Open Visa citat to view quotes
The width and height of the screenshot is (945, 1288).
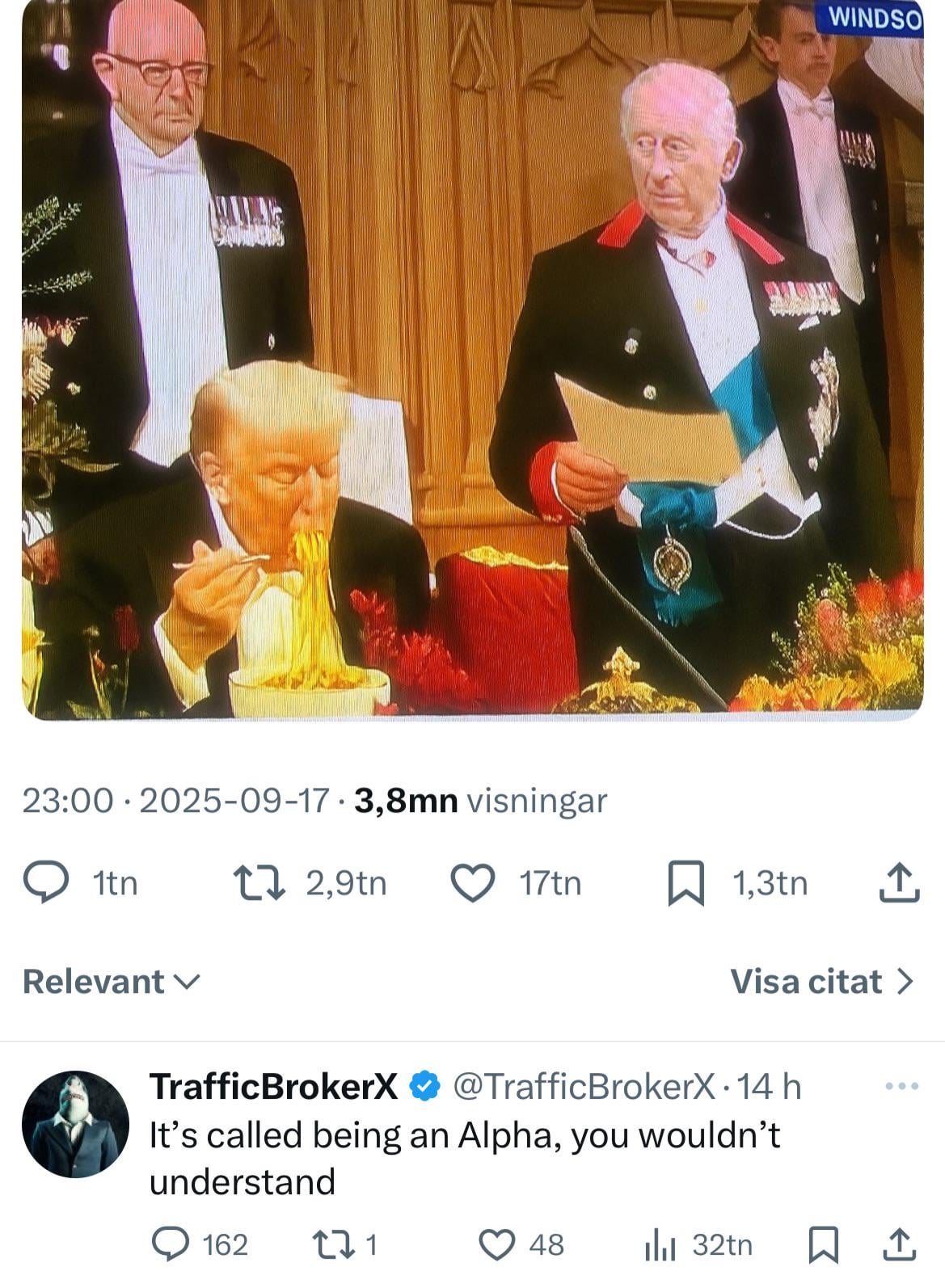[x=821, y=982]
